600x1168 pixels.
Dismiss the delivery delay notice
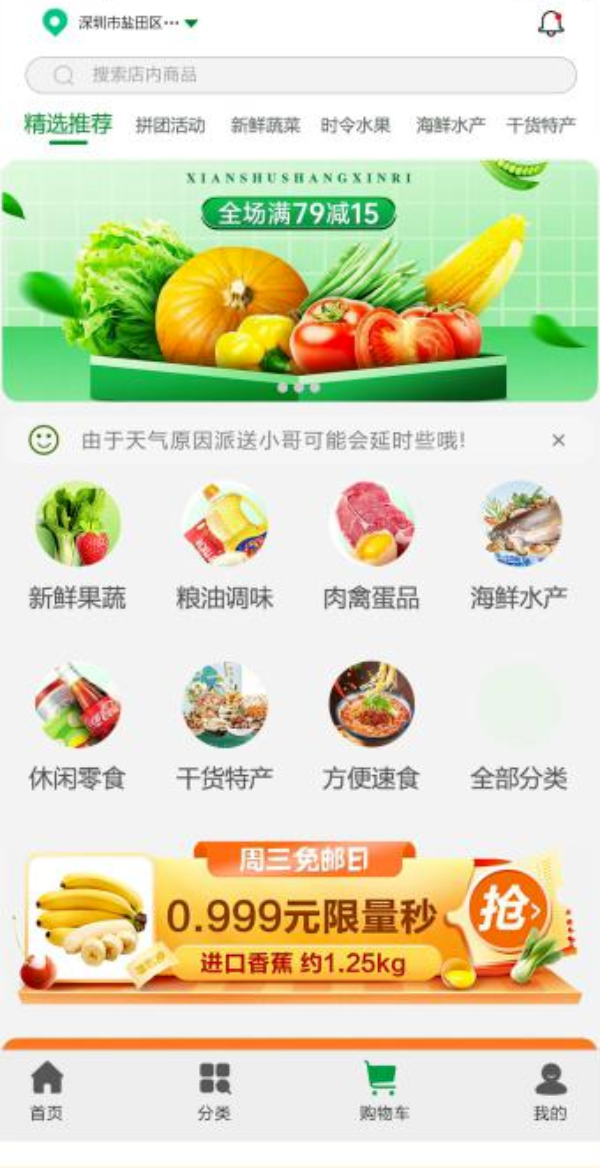[x=558, y=440]
